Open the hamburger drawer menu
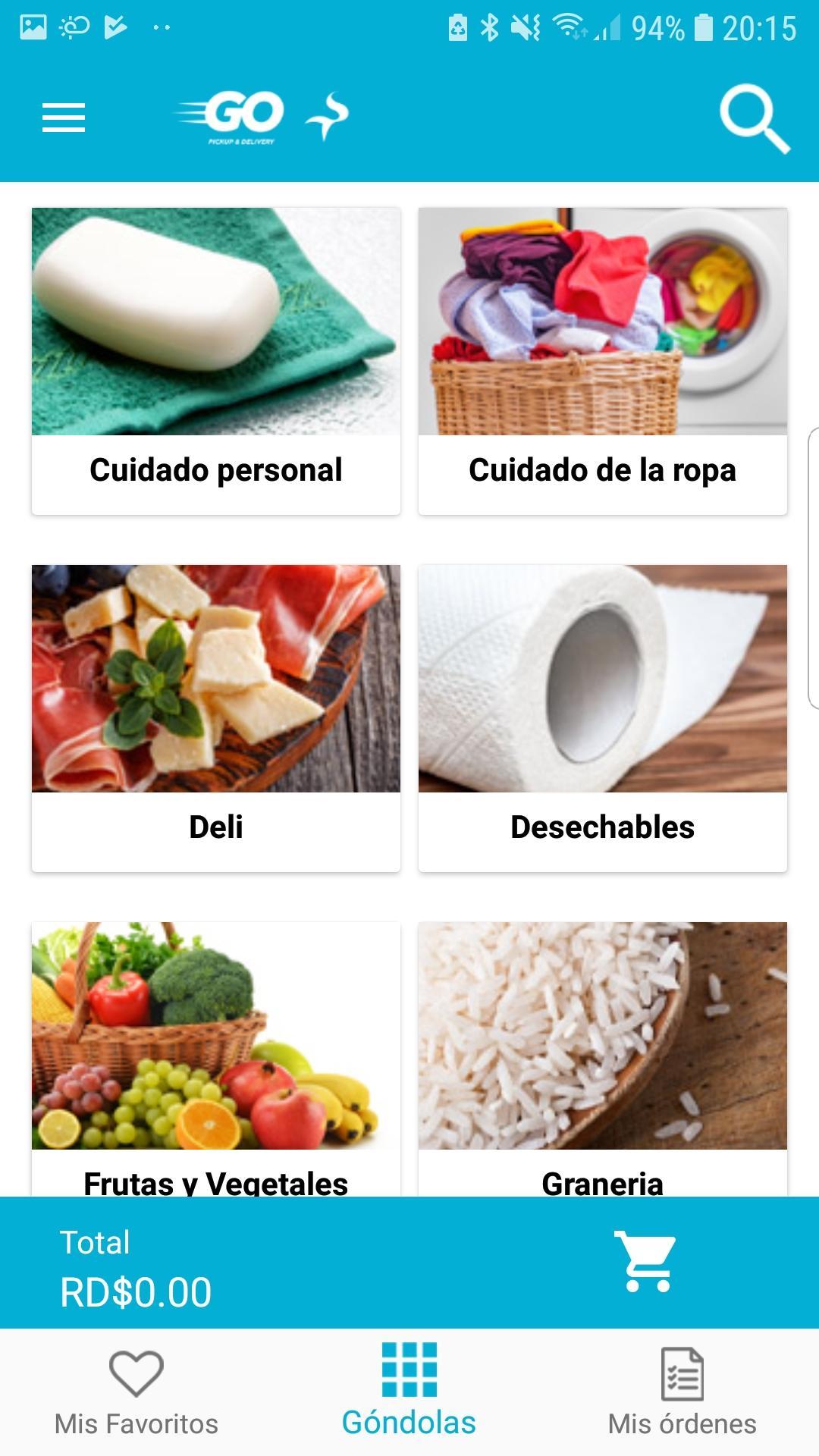 coord(64,118)
